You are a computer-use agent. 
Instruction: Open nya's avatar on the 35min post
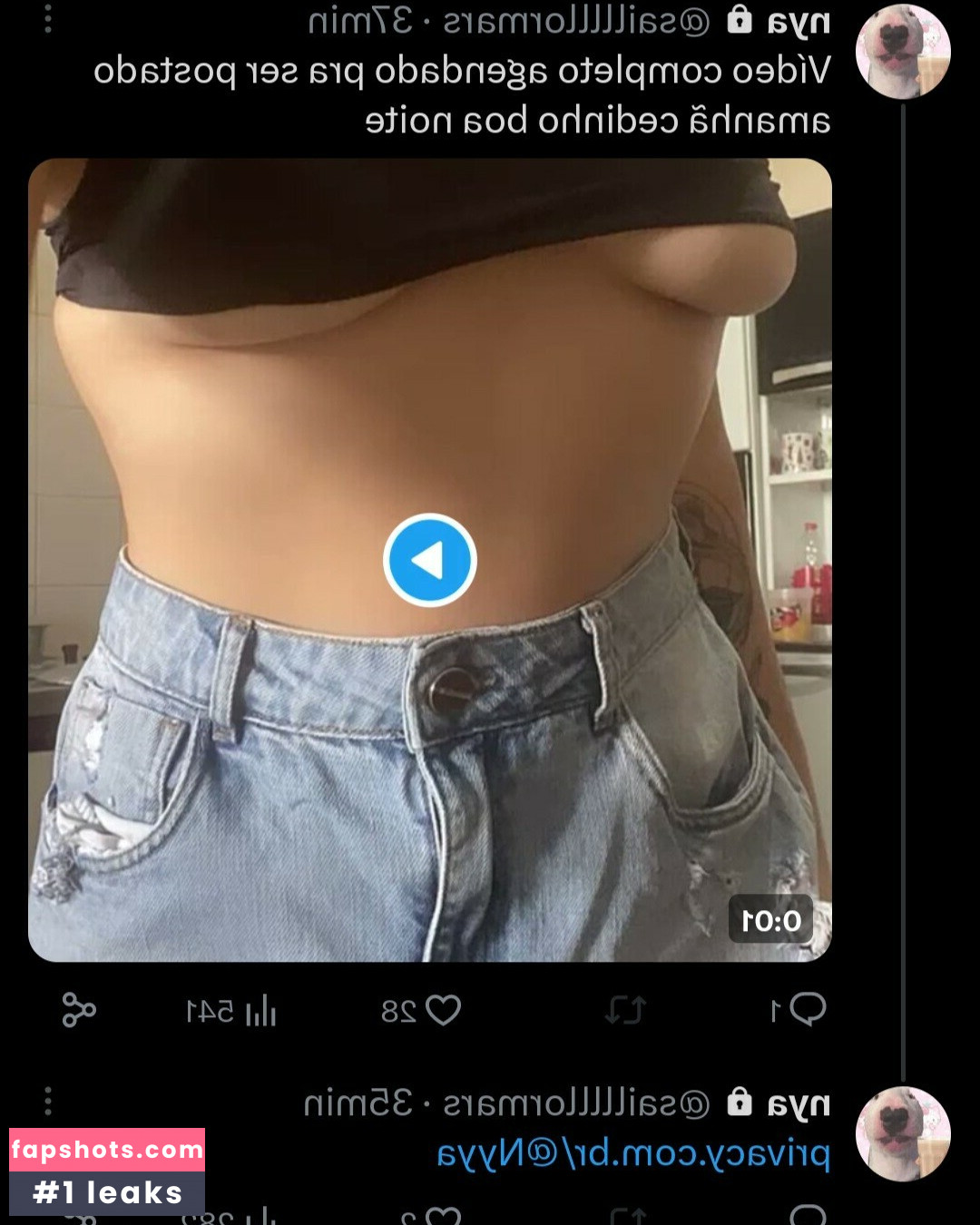(x=903, y=1133)
